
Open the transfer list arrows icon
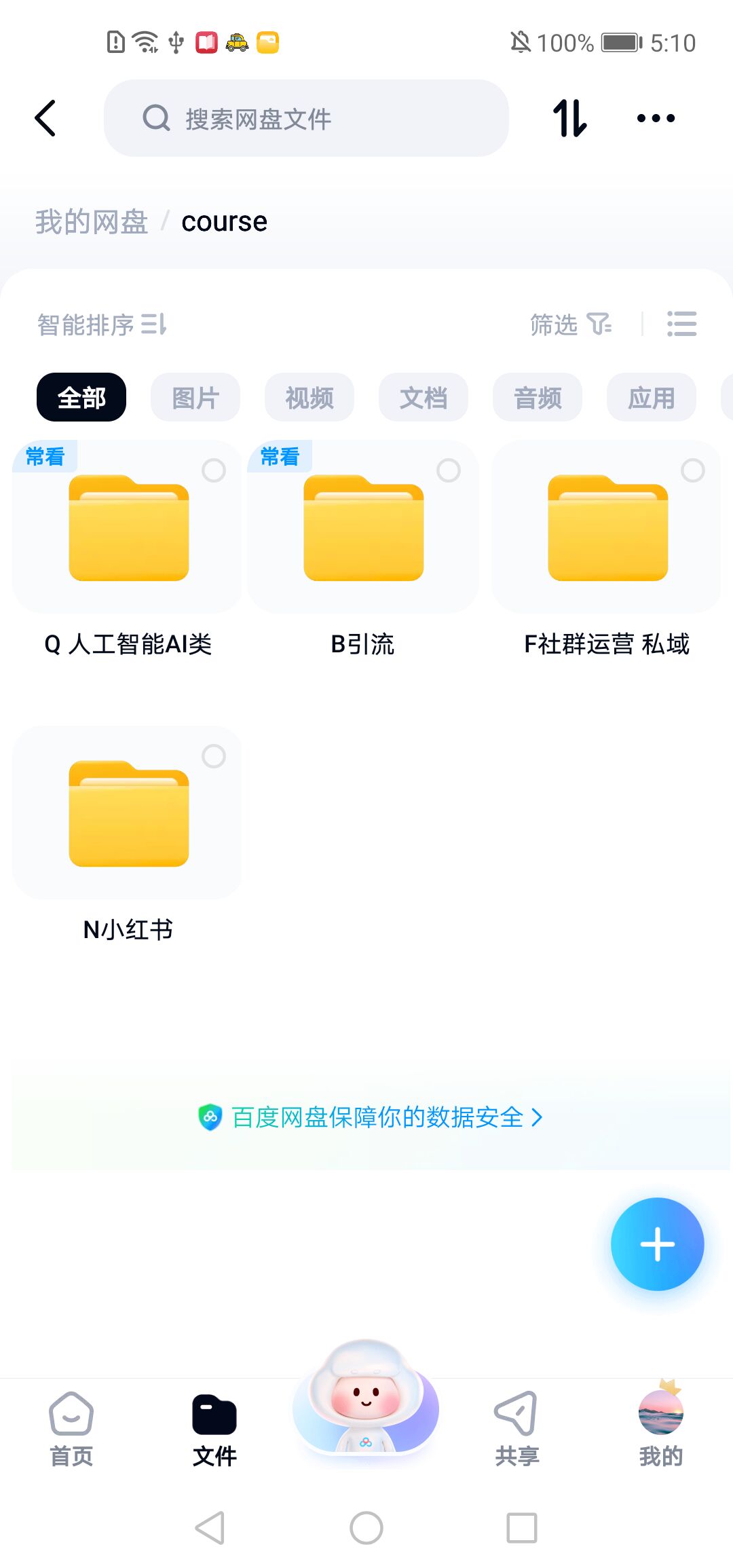pyautogui.click(x=569, y=119)
